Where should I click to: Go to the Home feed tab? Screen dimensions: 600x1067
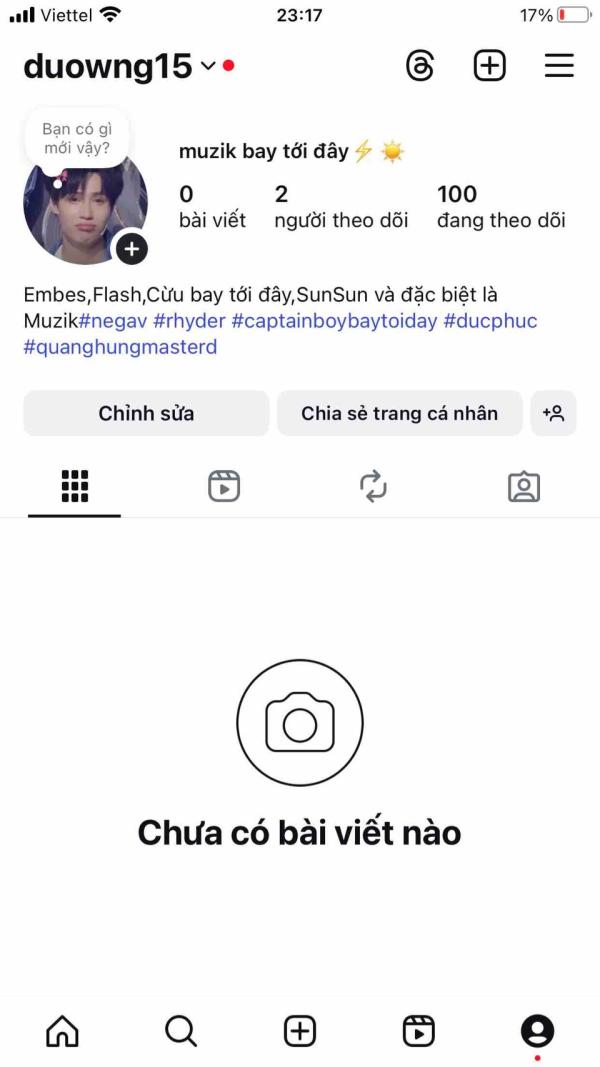coord(62,1031)
